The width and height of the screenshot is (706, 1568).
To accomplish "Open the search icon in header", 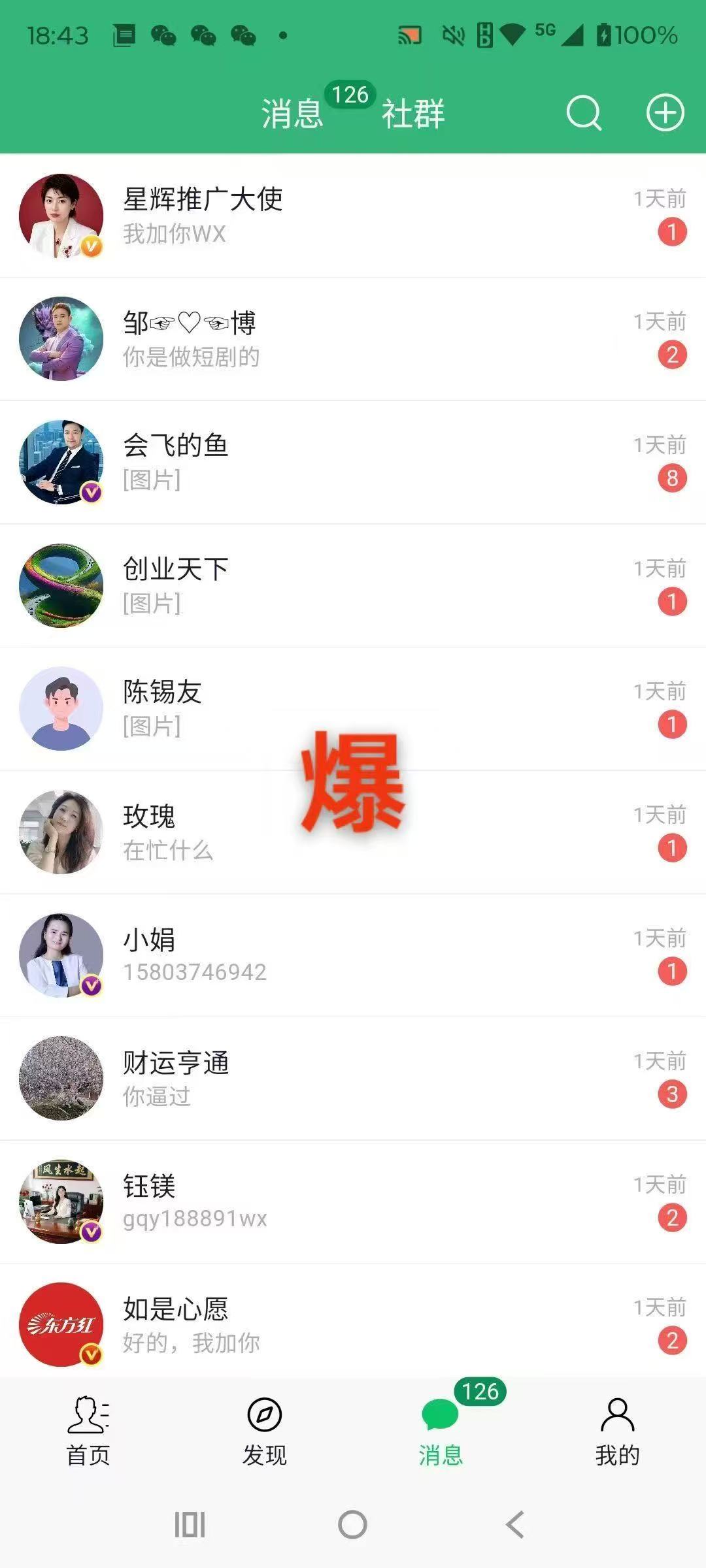I will pyautogui.click(x=583, y=114).
